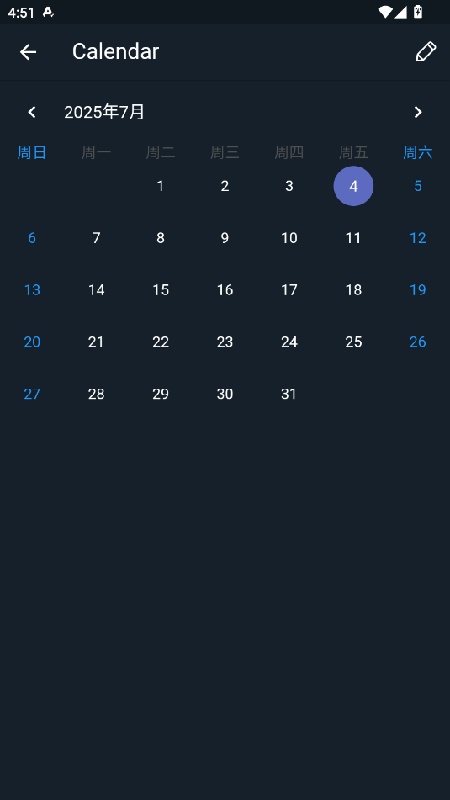
Task: Choose date 10 in the calendar
Action: click(x=289, y=238)
